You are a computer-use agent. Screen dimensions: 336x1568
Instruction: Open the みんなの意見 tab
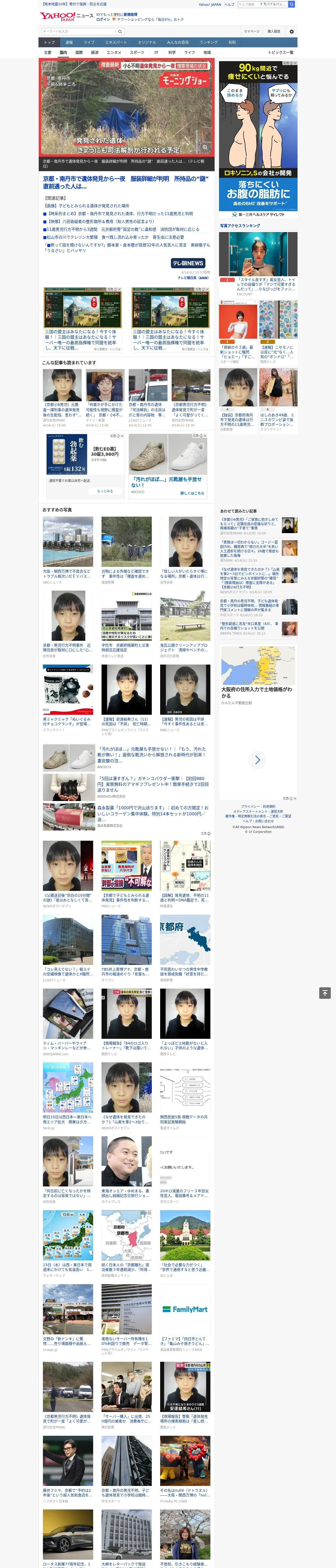pos(177,43)
